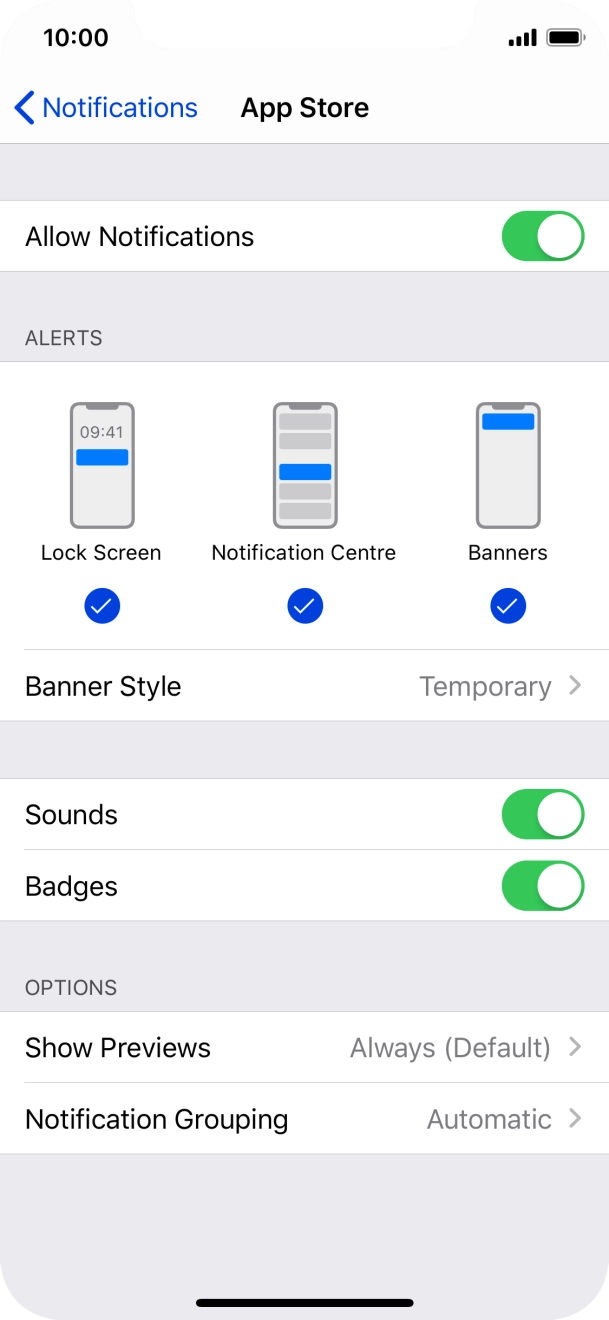
Task: Open Notification Grouping setting
Action: [304, 1119]
